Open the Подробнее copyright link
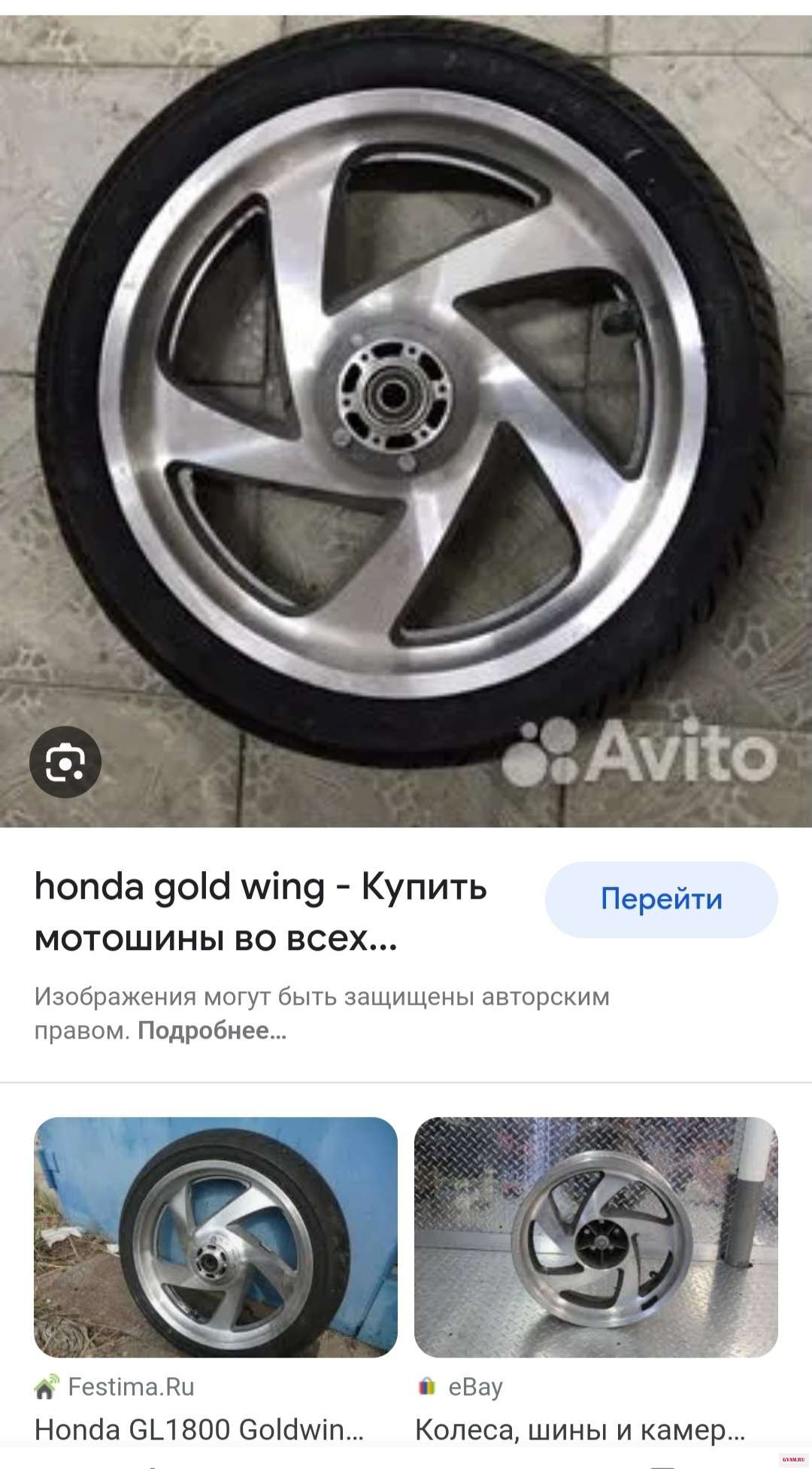This screenshot has height=1469, width=812. pos(211,1030)
